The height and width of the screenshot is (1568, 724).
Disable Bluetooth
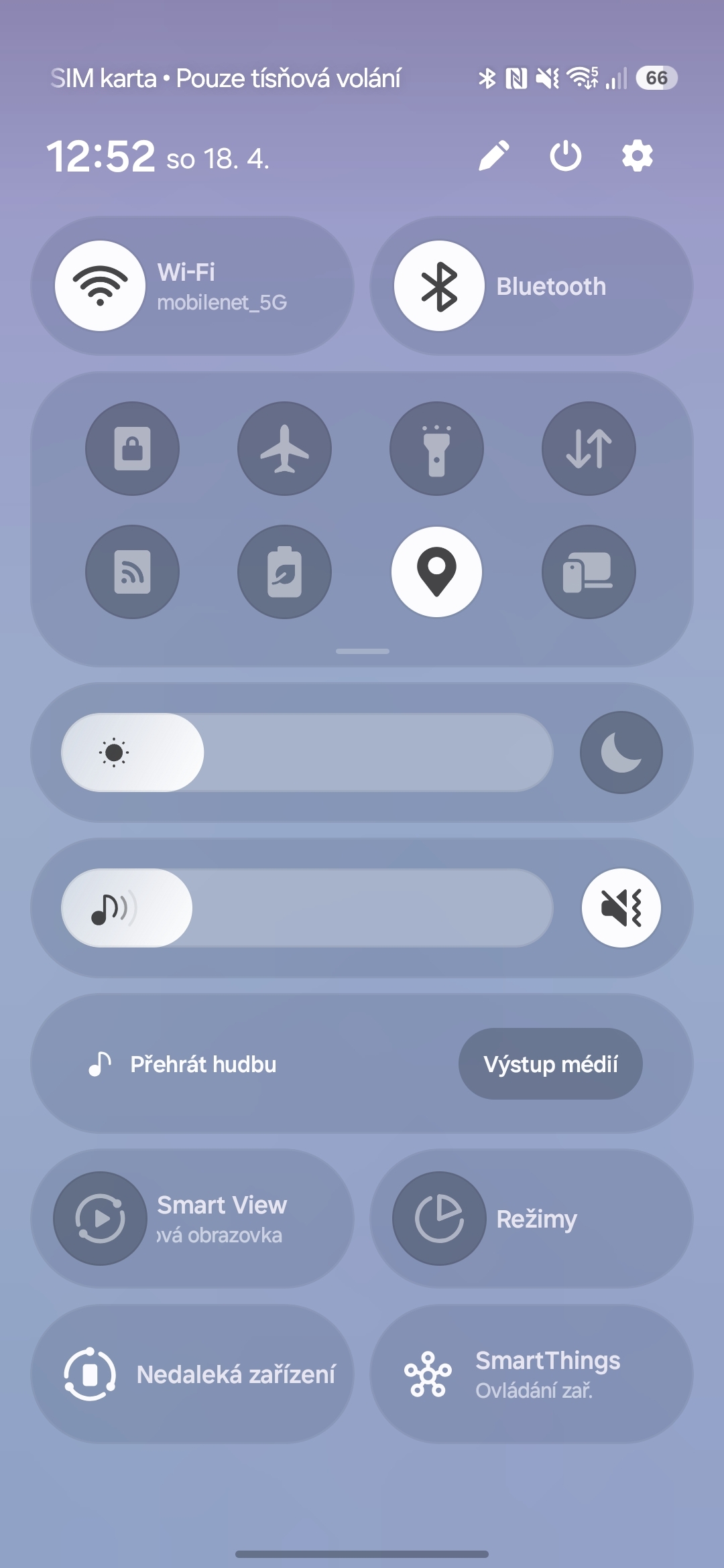[x=439, y=286]
